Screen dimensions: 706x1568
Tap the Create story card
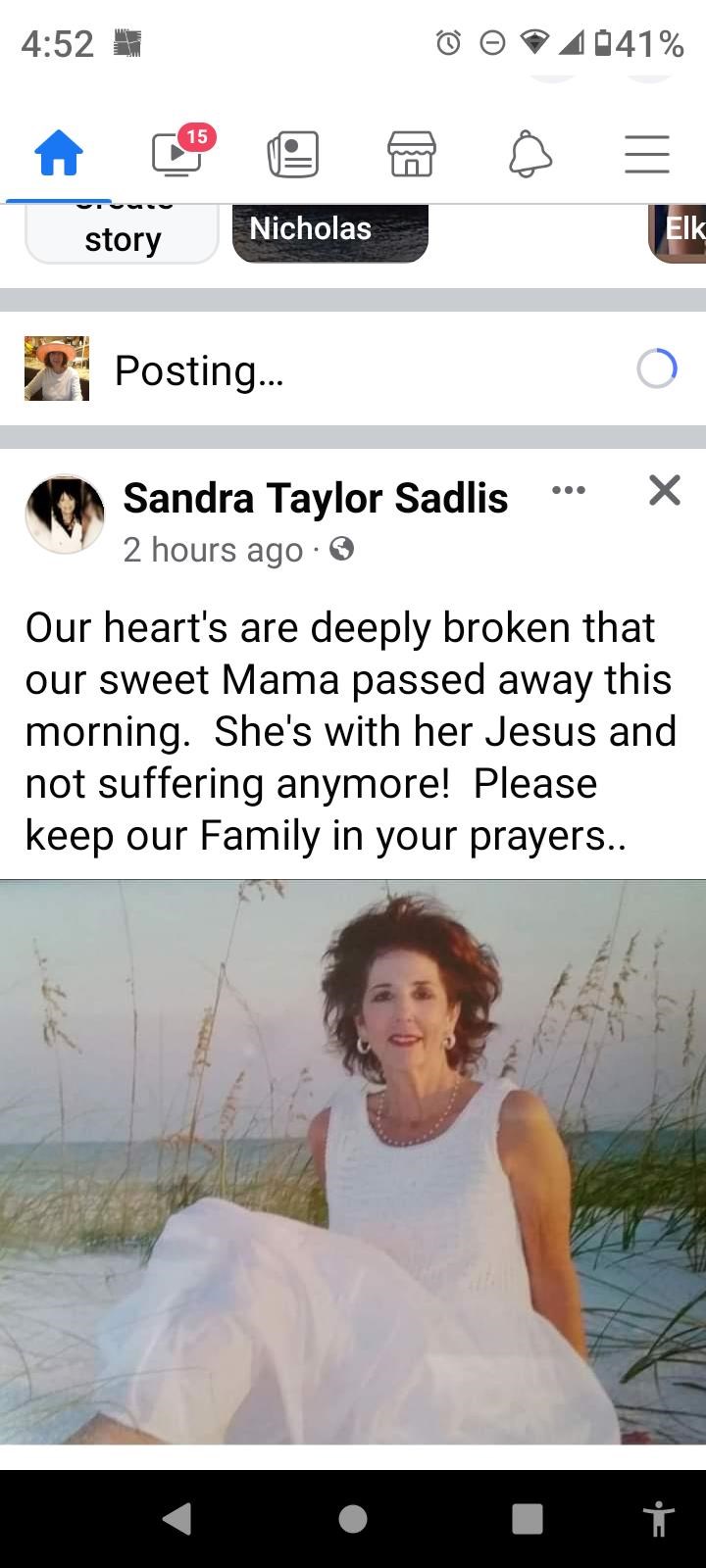tap(122, 235)
